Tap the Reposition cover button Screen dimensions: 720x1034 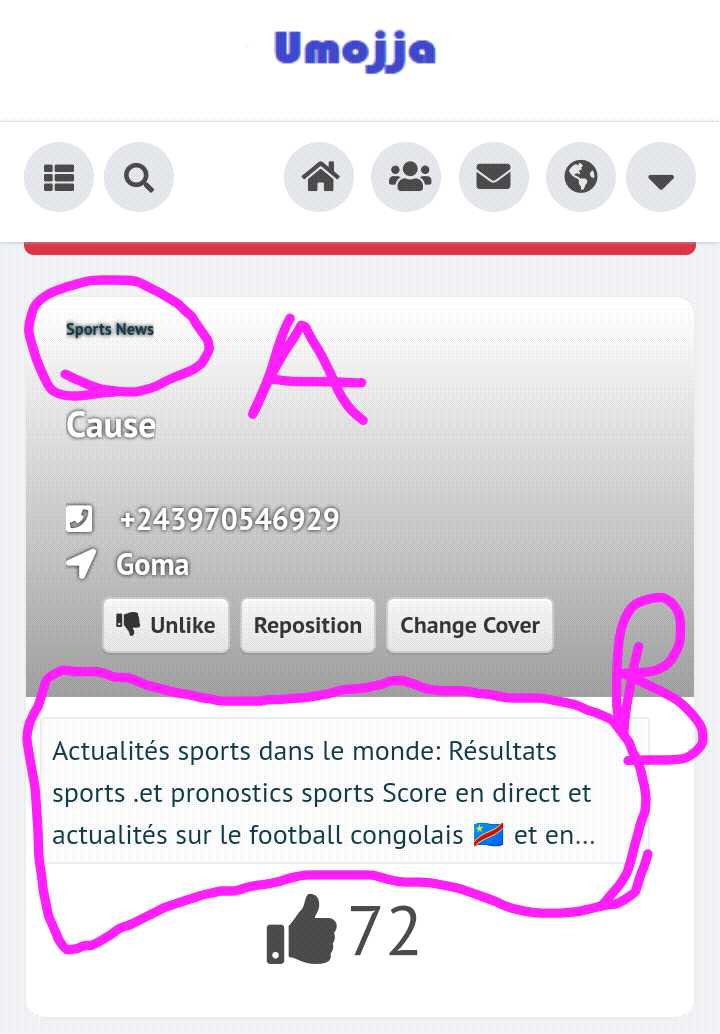[308, 625]
